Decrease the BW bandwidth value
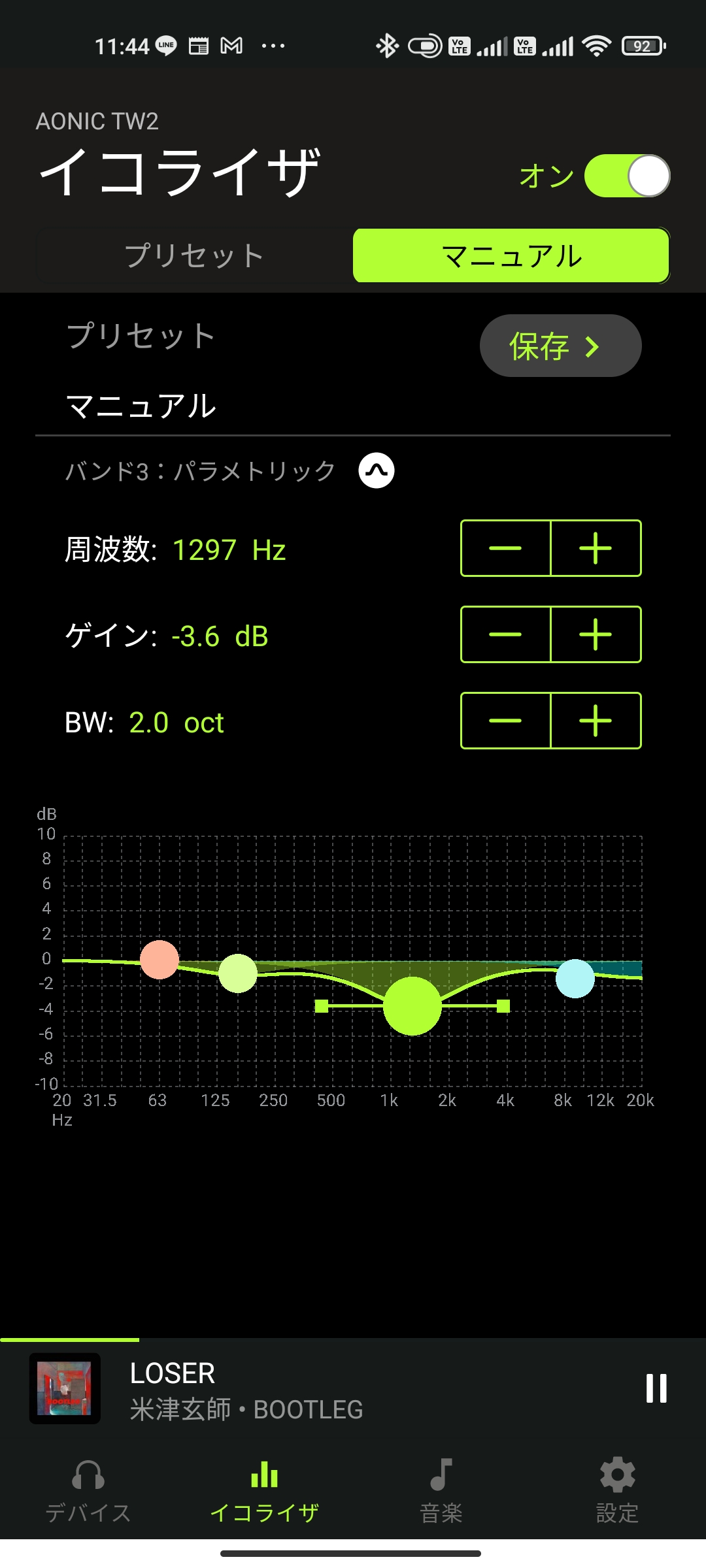This screenshot has height=1568, width=706. [x=505, y=721]
